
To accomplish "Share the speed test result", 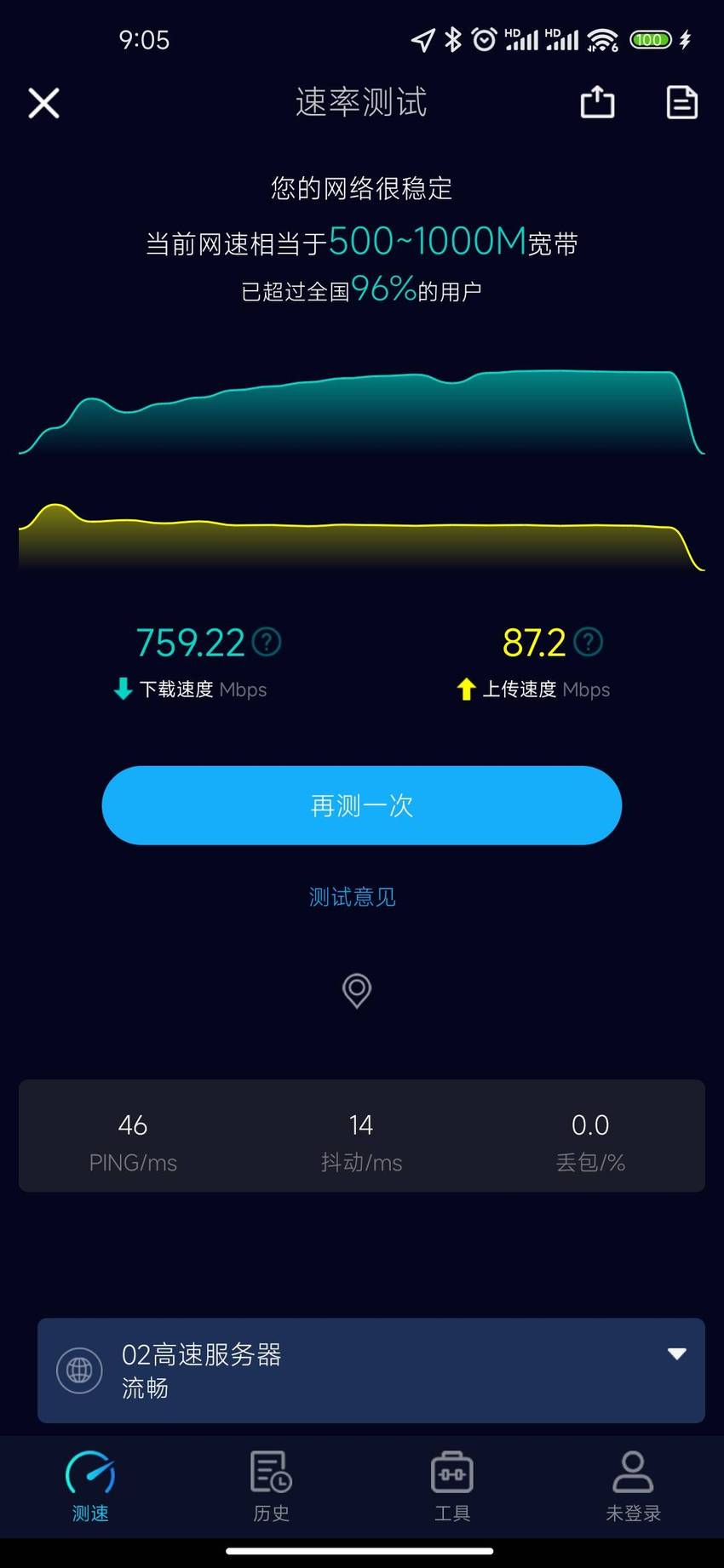I will click(597, 102).
